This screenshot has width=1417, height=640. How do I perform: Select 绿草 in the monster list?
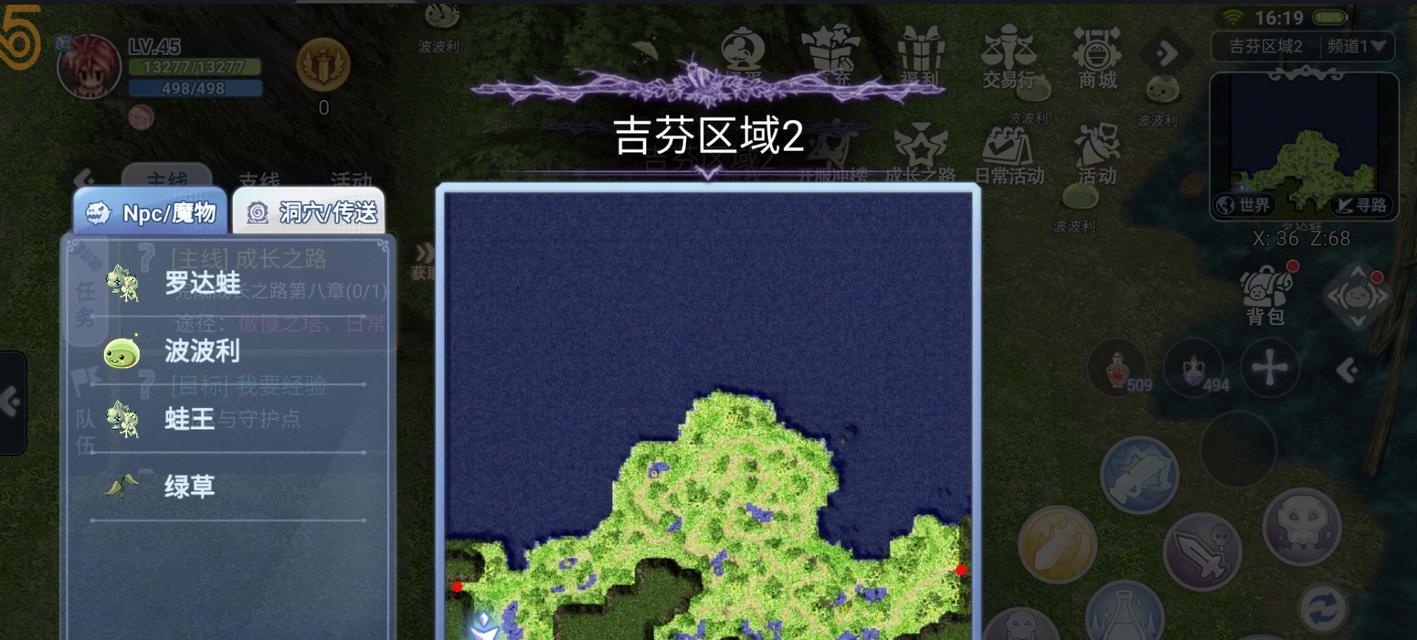(188, 487)
